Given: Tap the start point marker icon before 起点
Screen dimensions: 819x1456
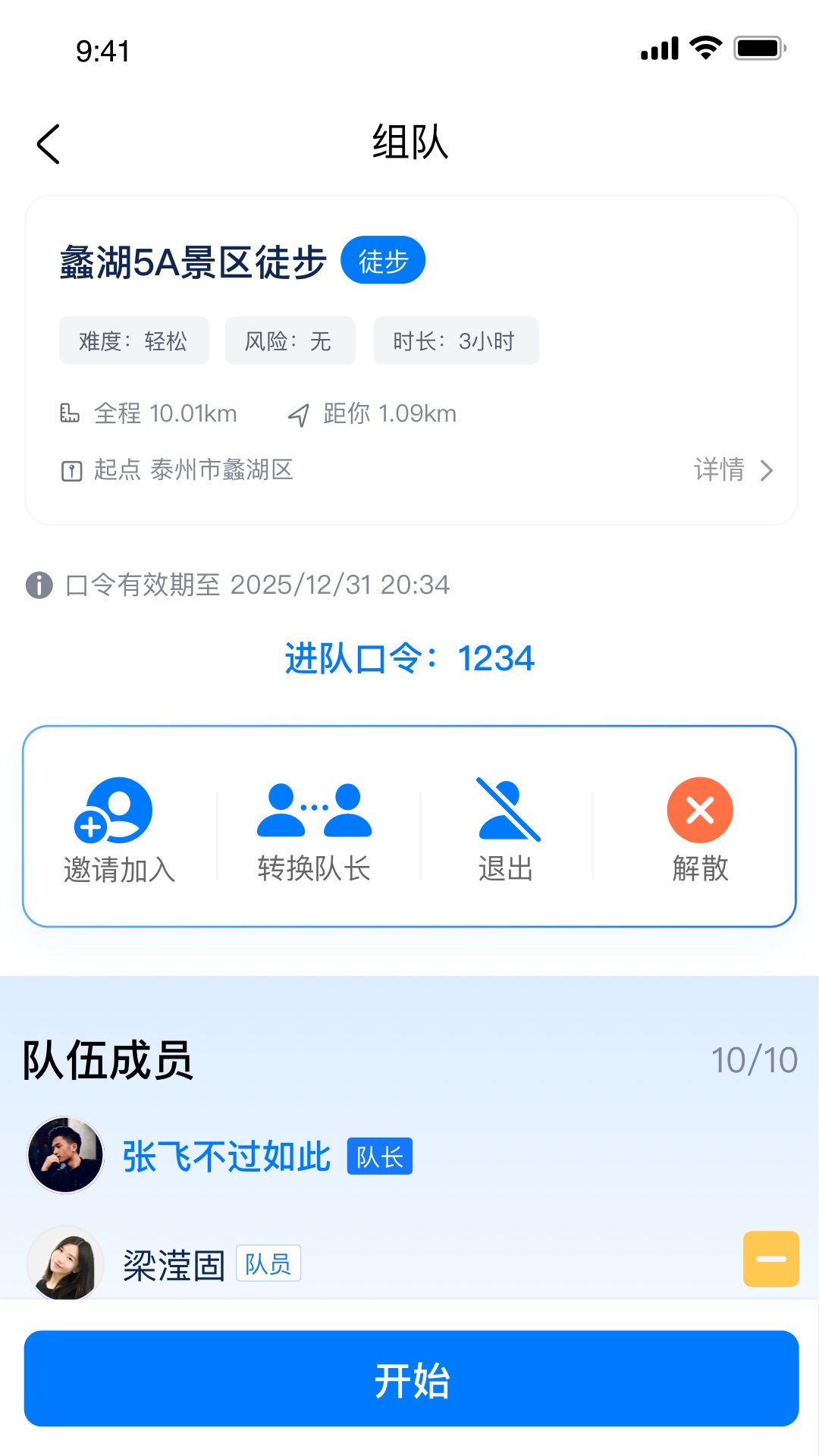Looking at the screenshot, I should point(71,470).
